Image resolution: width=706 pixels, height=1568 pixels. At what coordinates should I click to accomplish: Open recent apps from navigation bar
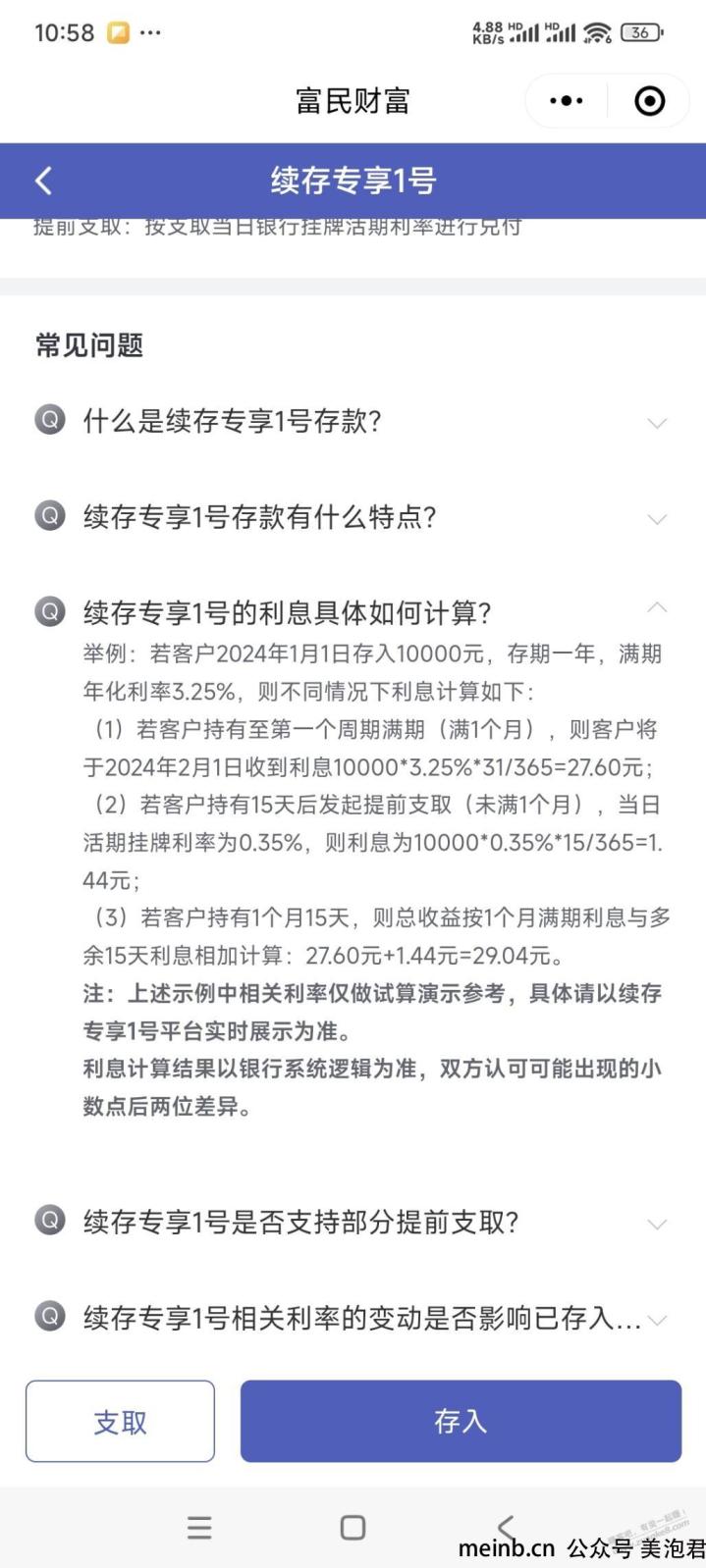(199, 1527)
